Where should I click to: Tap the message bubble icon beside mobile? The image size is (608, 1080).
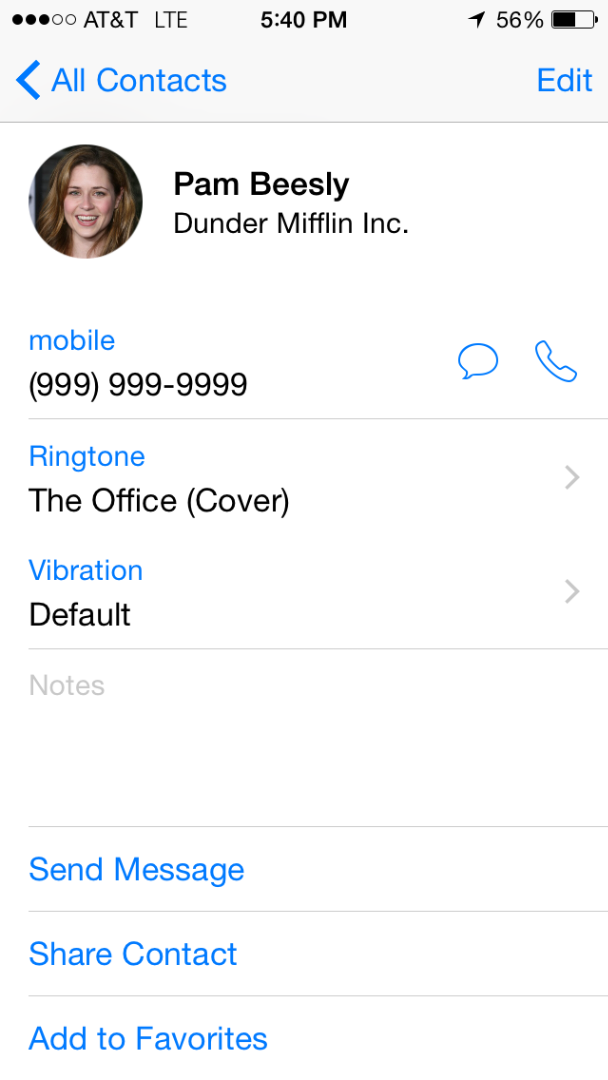pyautogui.click(x=478, y=361)
